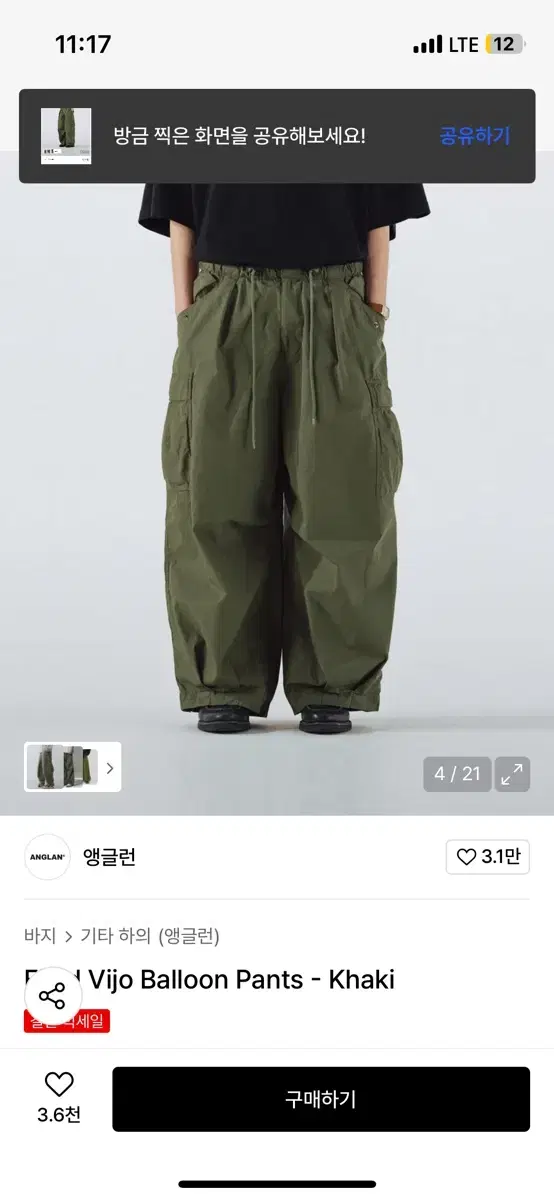Expand product image to fullscreen
Screen dimensions: 554x1200
pos(513,774)
